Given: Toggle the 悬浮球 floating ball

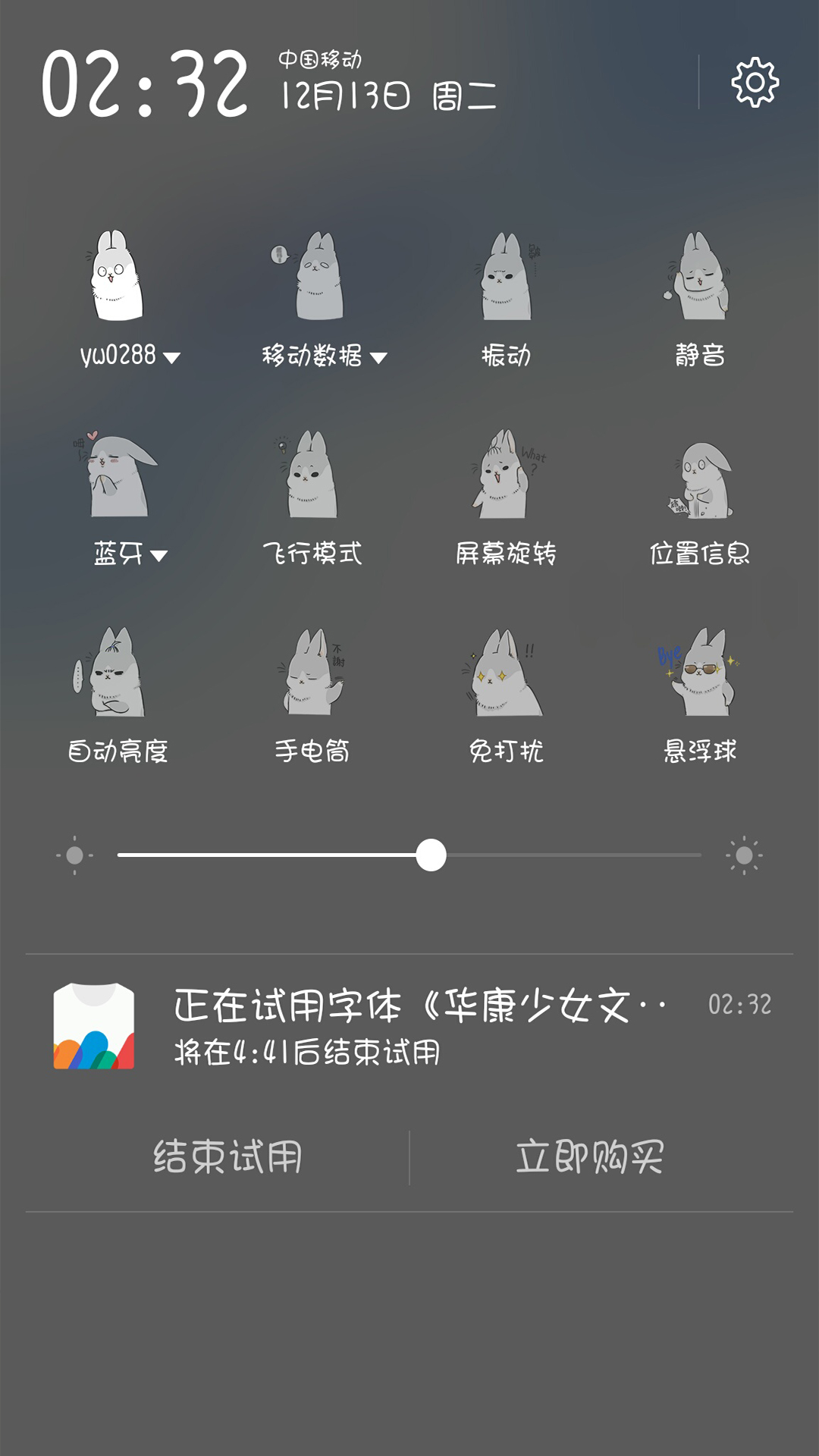Looking at the screenshot, I should click(699, 673).
